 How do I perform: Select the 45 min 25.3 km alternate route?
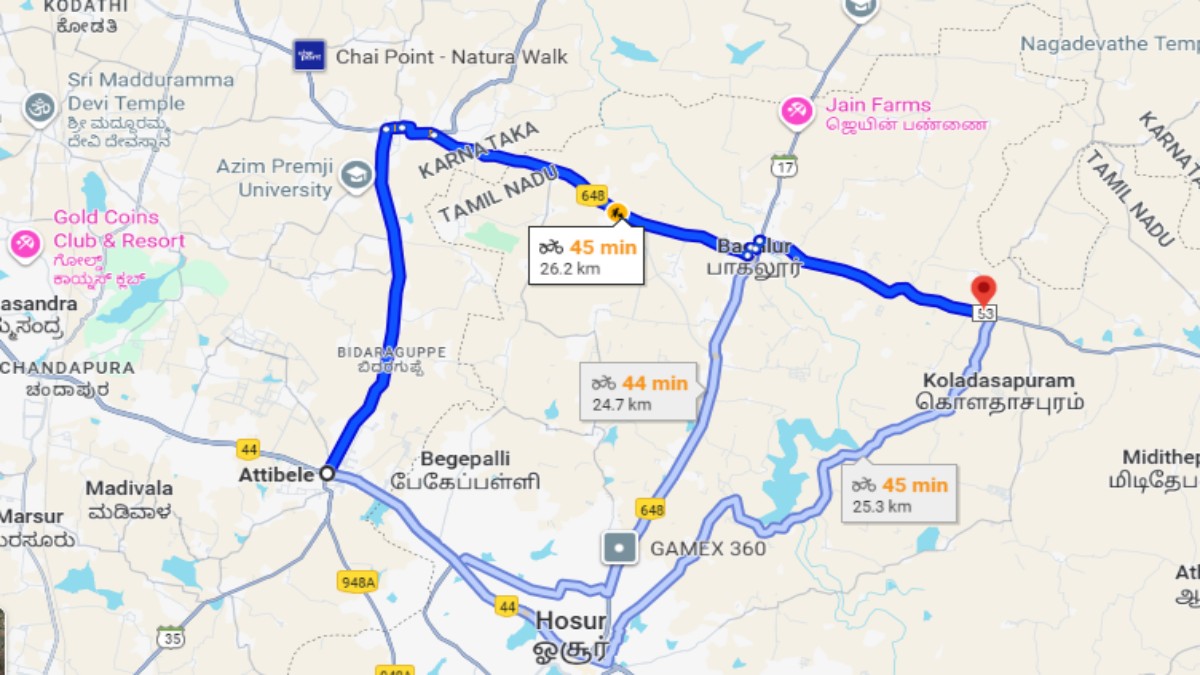899,494
